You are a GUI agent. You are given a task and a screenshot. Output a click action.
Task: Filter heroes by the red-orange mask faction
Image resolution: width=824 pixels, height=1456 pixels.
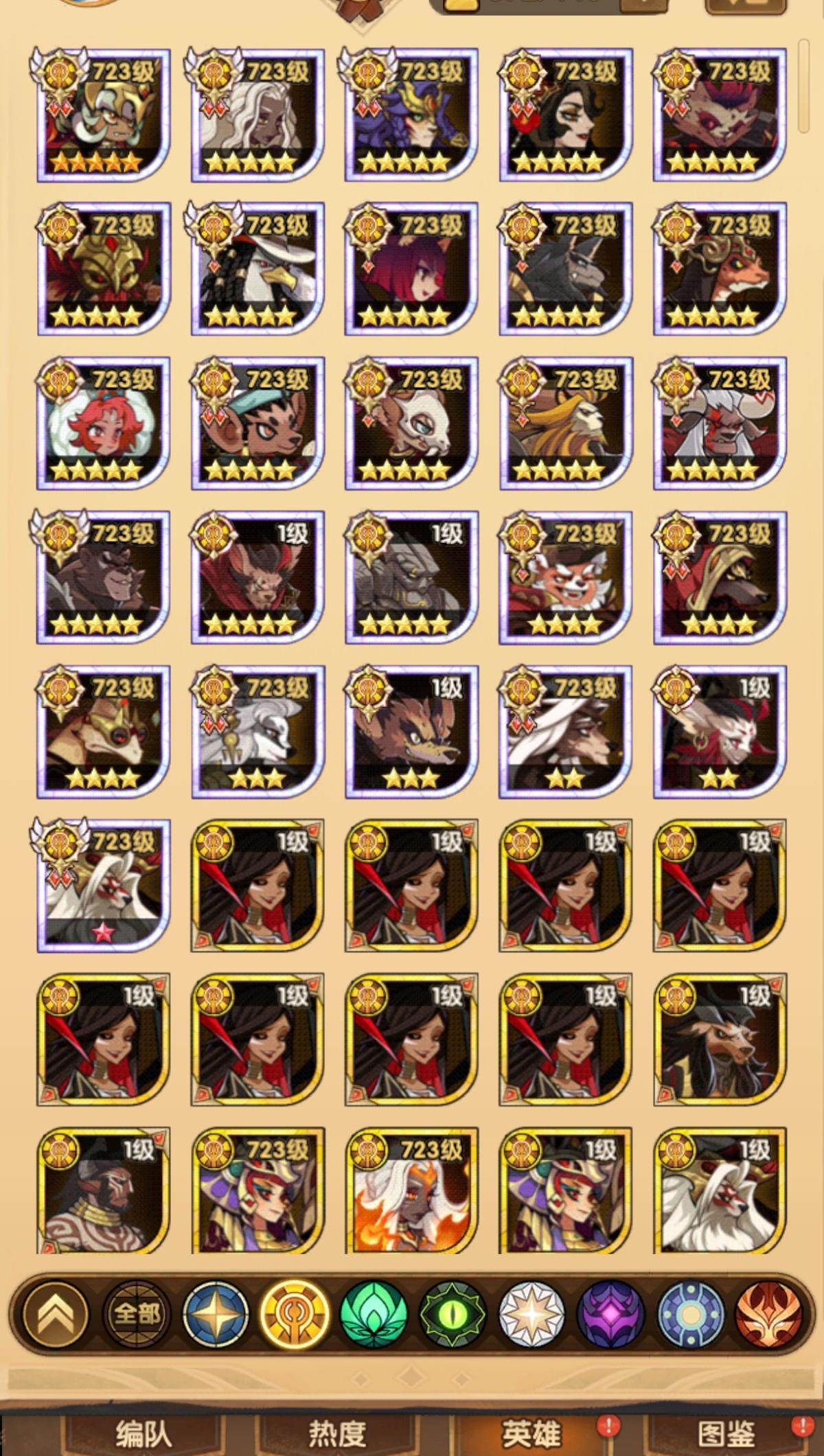coord(768,1313)
